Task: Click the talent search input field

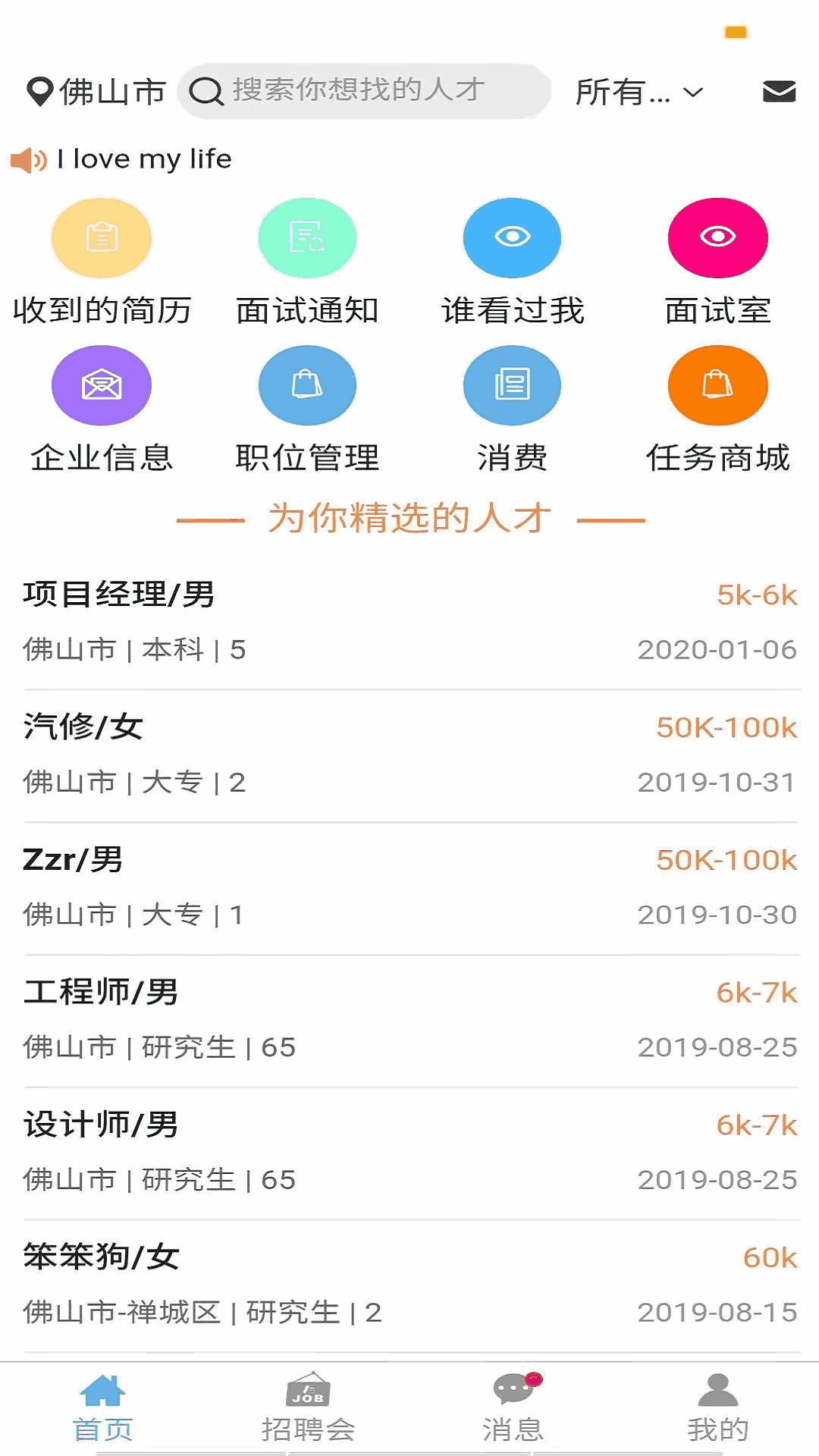Action: 364,90
